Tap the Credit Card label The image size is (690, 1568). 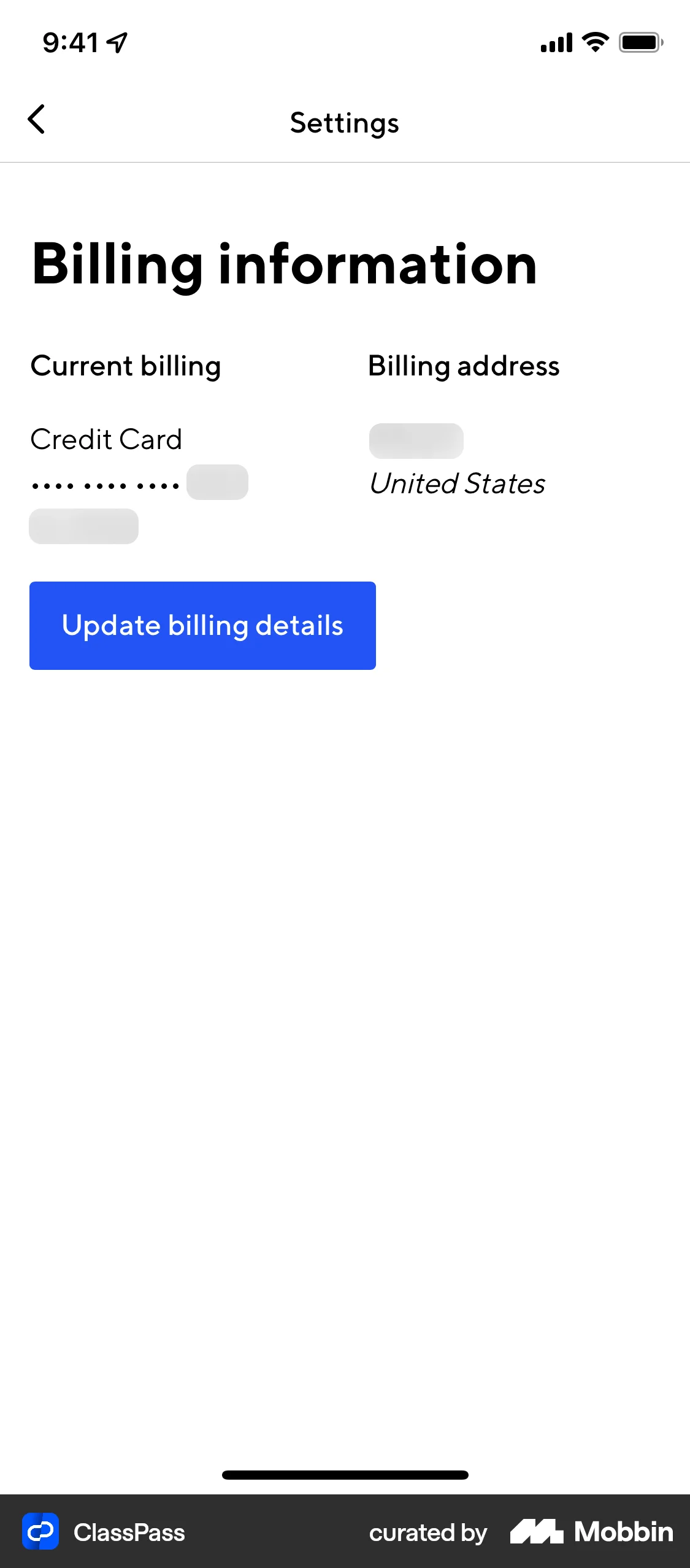pos(106,439)
